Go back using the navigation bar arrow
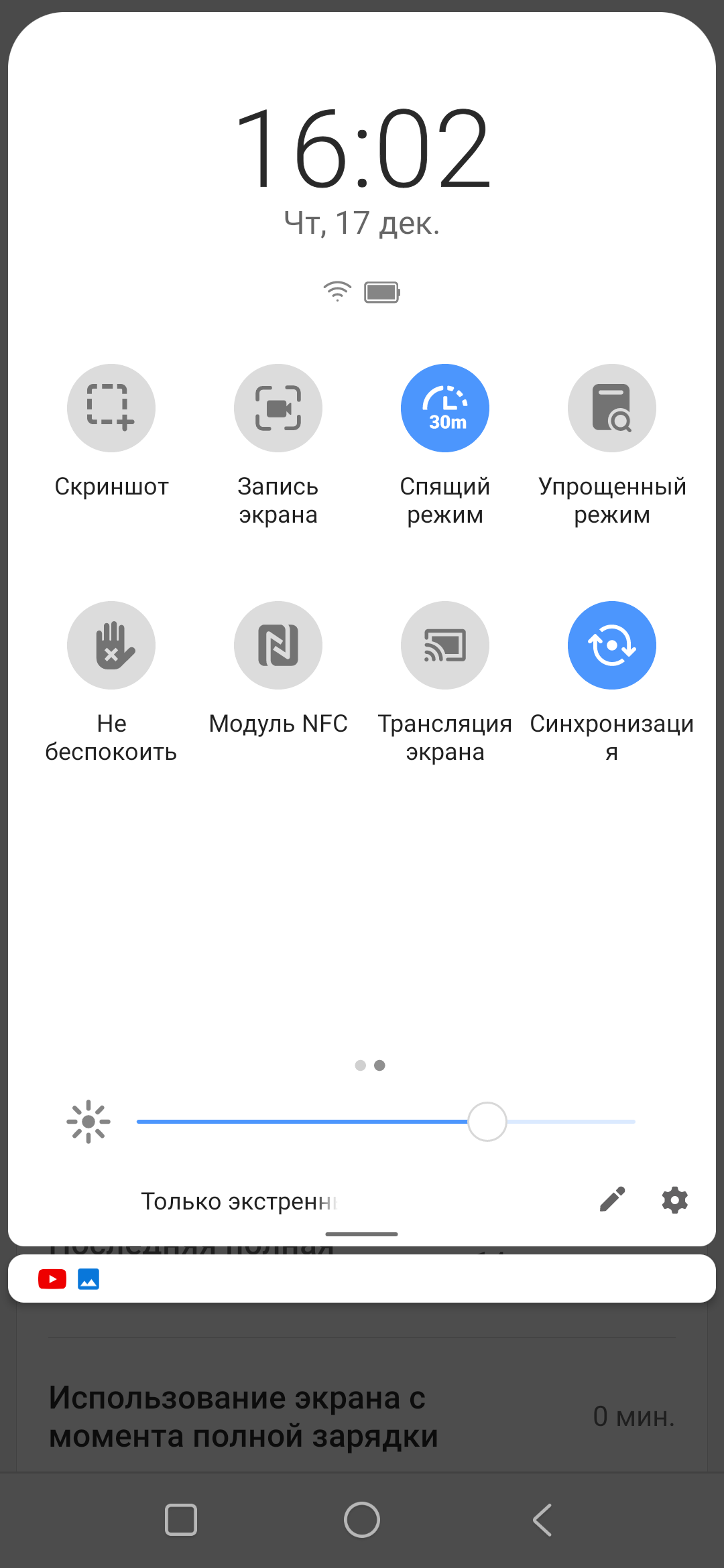 [x=542, y=1519]
